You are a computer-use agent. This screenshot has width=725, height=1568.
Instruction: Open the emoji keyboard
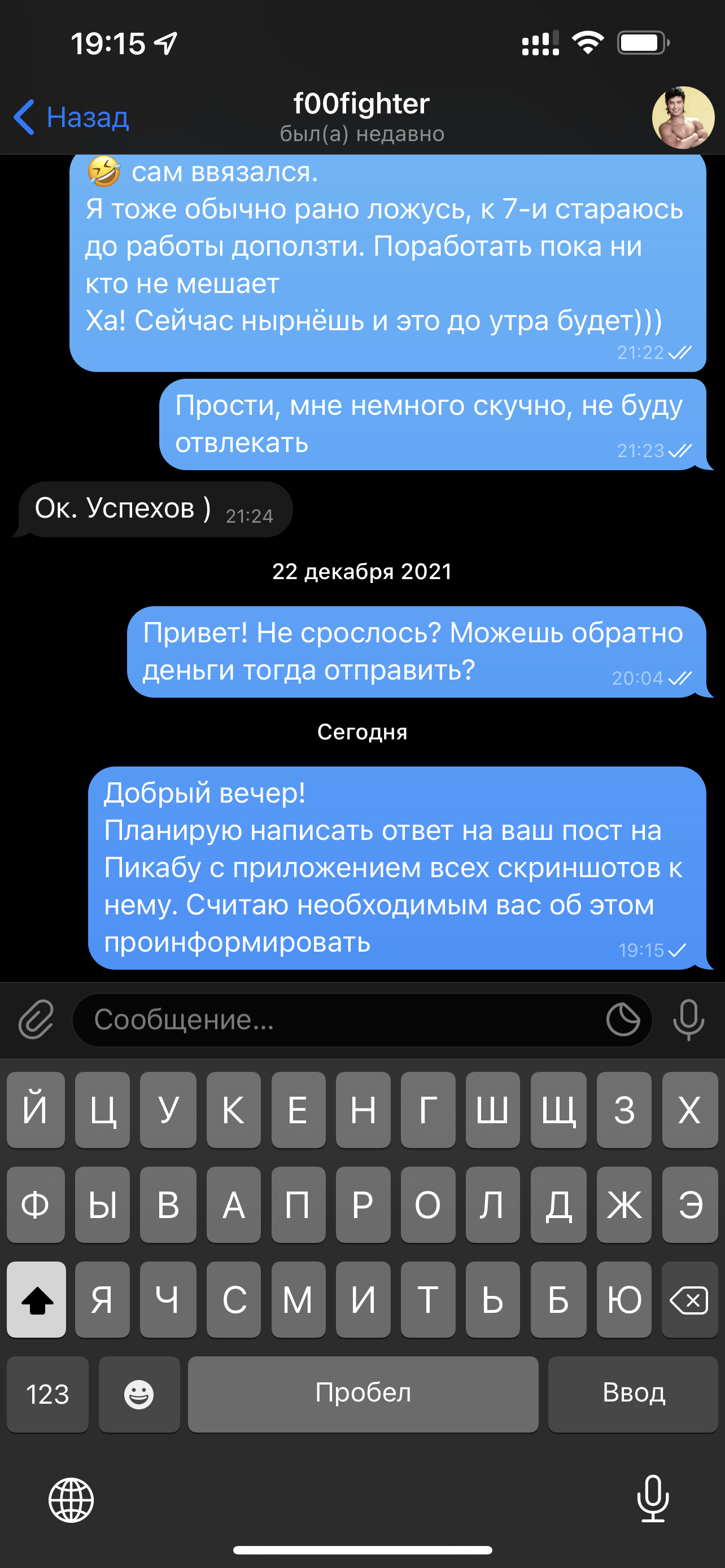point(139,1394)
